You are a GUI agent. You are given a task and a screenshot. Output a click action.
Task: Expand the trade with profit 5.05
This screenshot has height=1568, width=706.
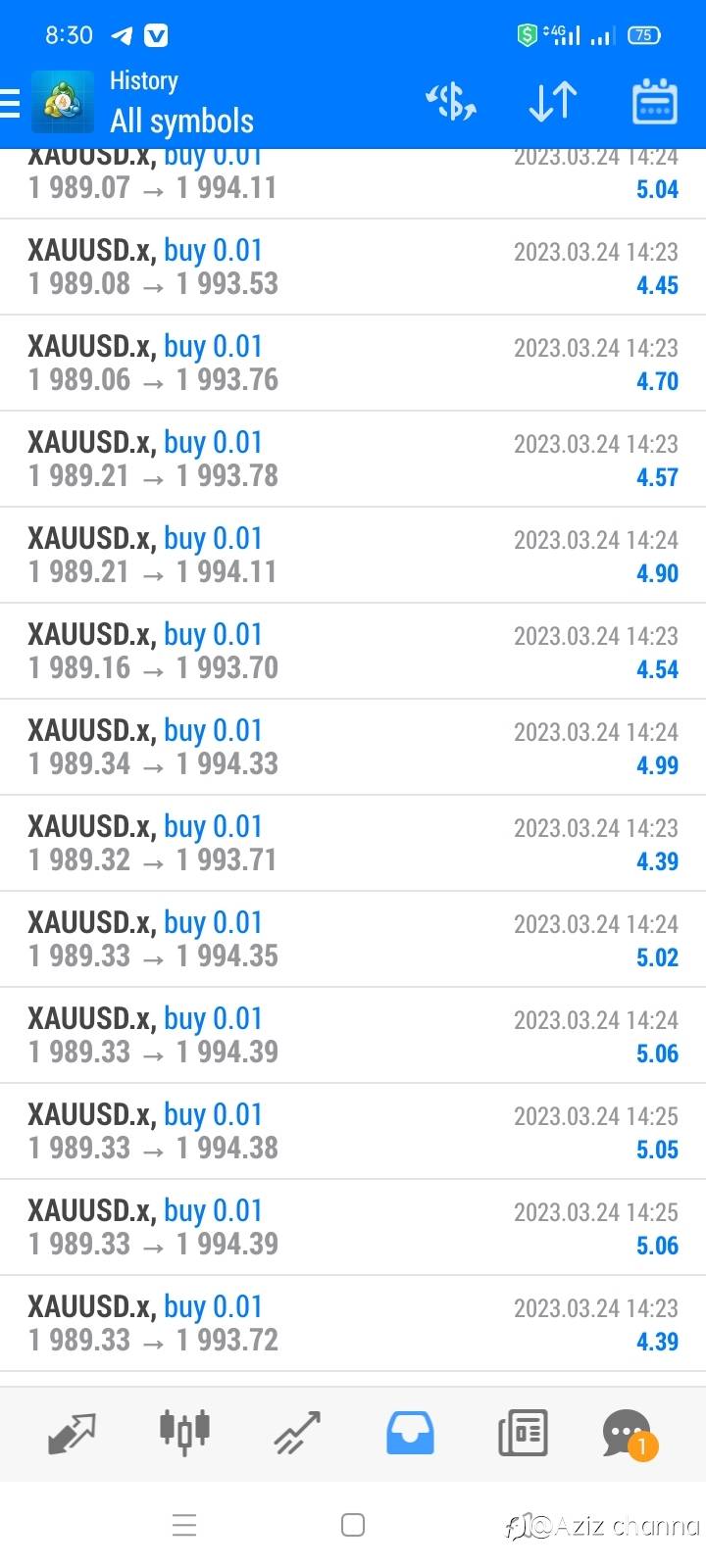click(353, 1132)
